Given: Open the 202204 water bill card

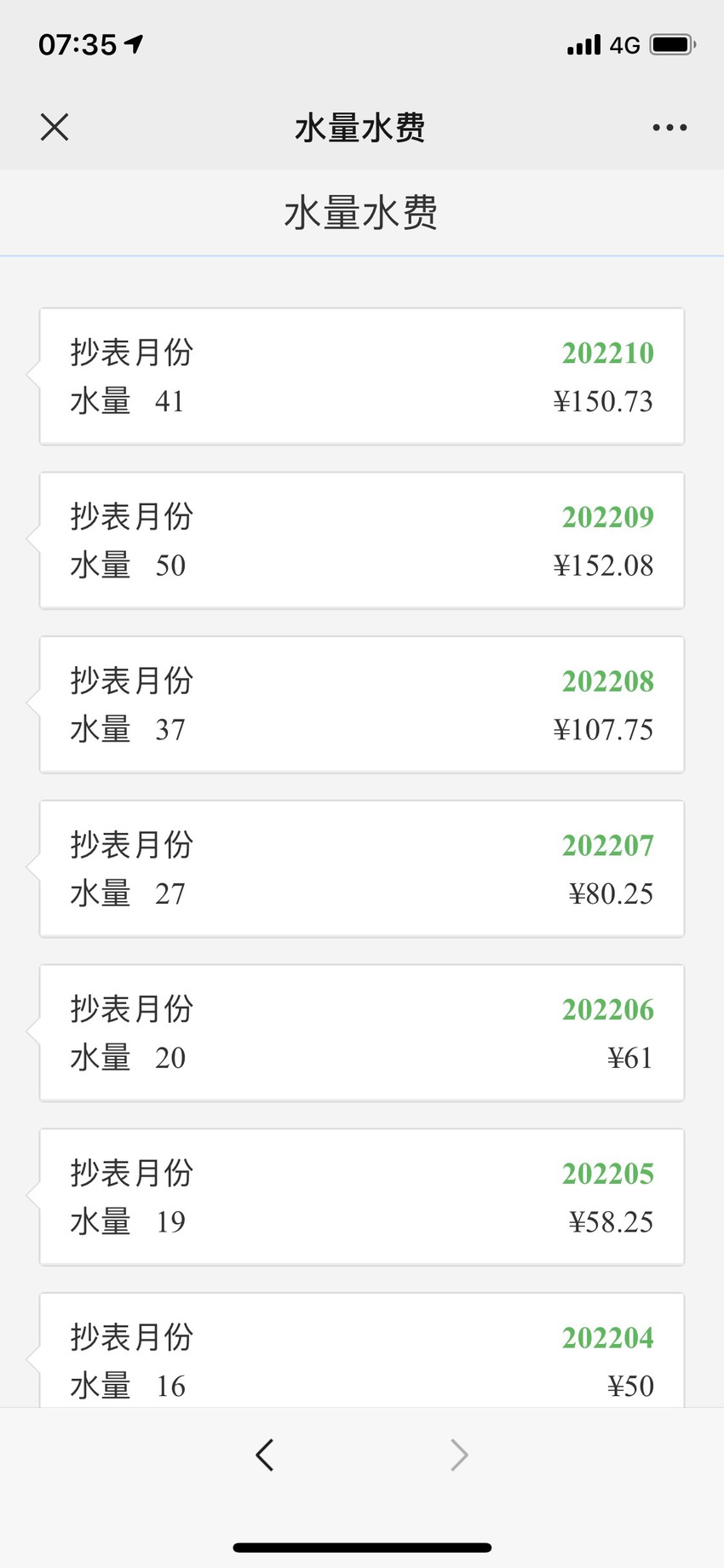Looking at the screenshot, I should [362, 1350].
